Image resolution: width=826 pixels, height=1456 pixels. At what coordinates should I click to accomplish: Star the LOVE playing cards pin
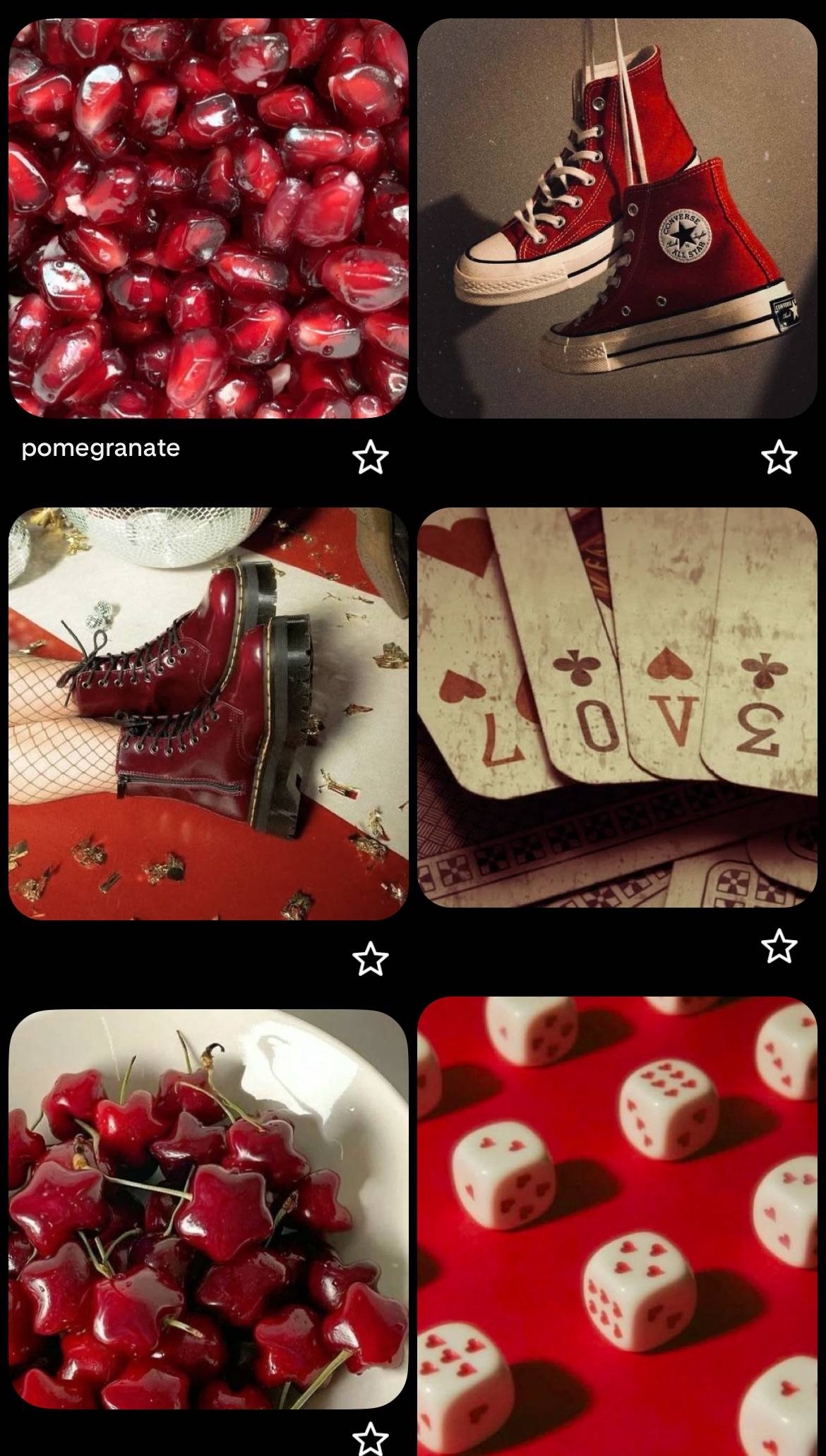pyautogui.click(x=779, y=946)
